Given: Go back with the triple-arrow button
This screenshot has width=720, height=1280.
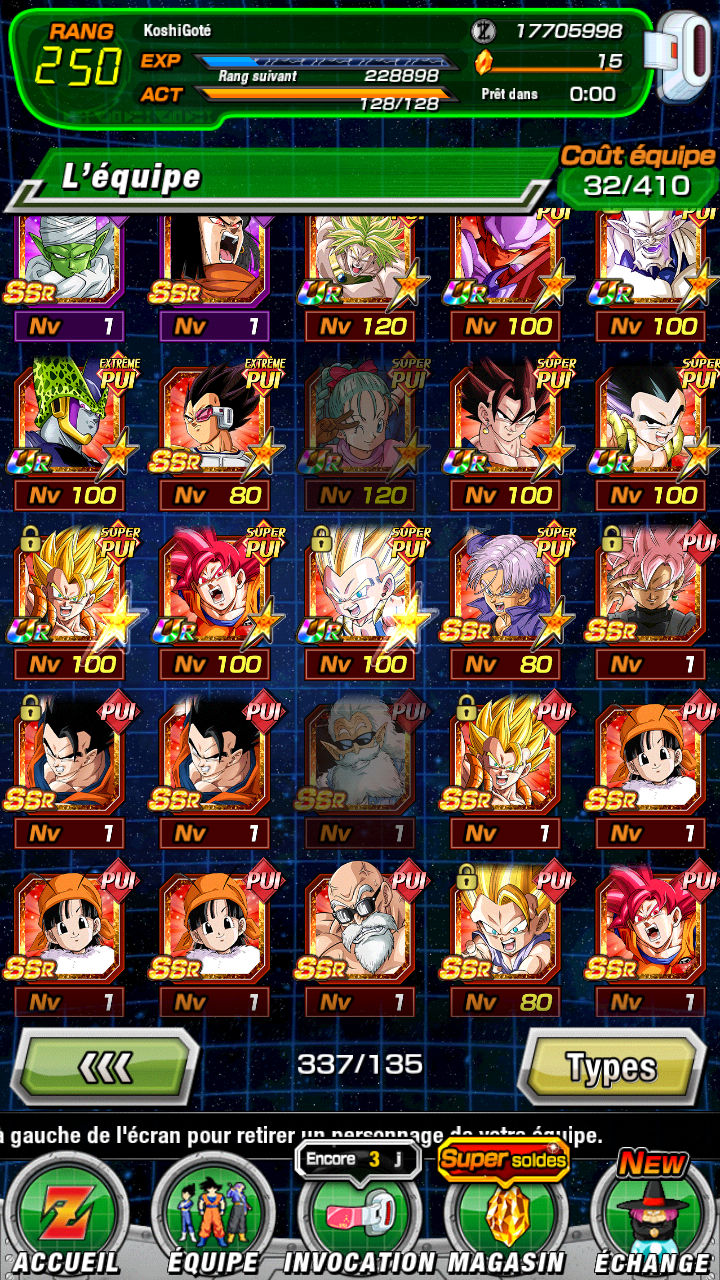Looking at the screenshot, I should click(x=104, y=1067).
